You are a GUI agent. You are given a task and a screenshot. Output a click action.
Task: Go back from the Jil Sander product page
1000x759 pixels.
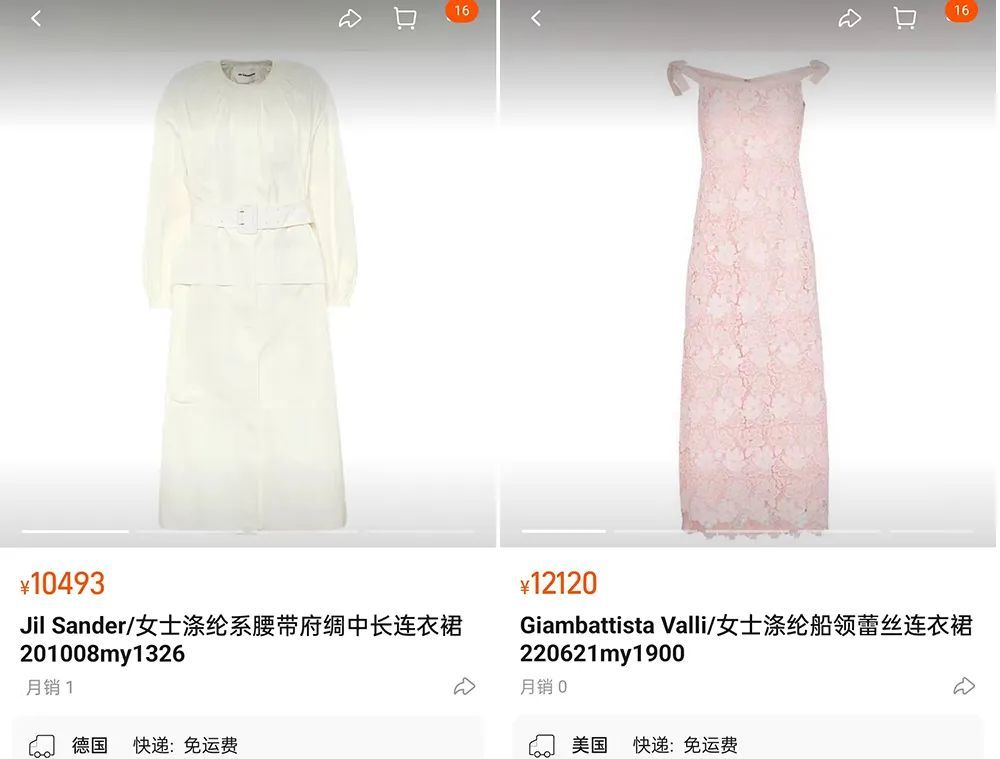point(36,18)
